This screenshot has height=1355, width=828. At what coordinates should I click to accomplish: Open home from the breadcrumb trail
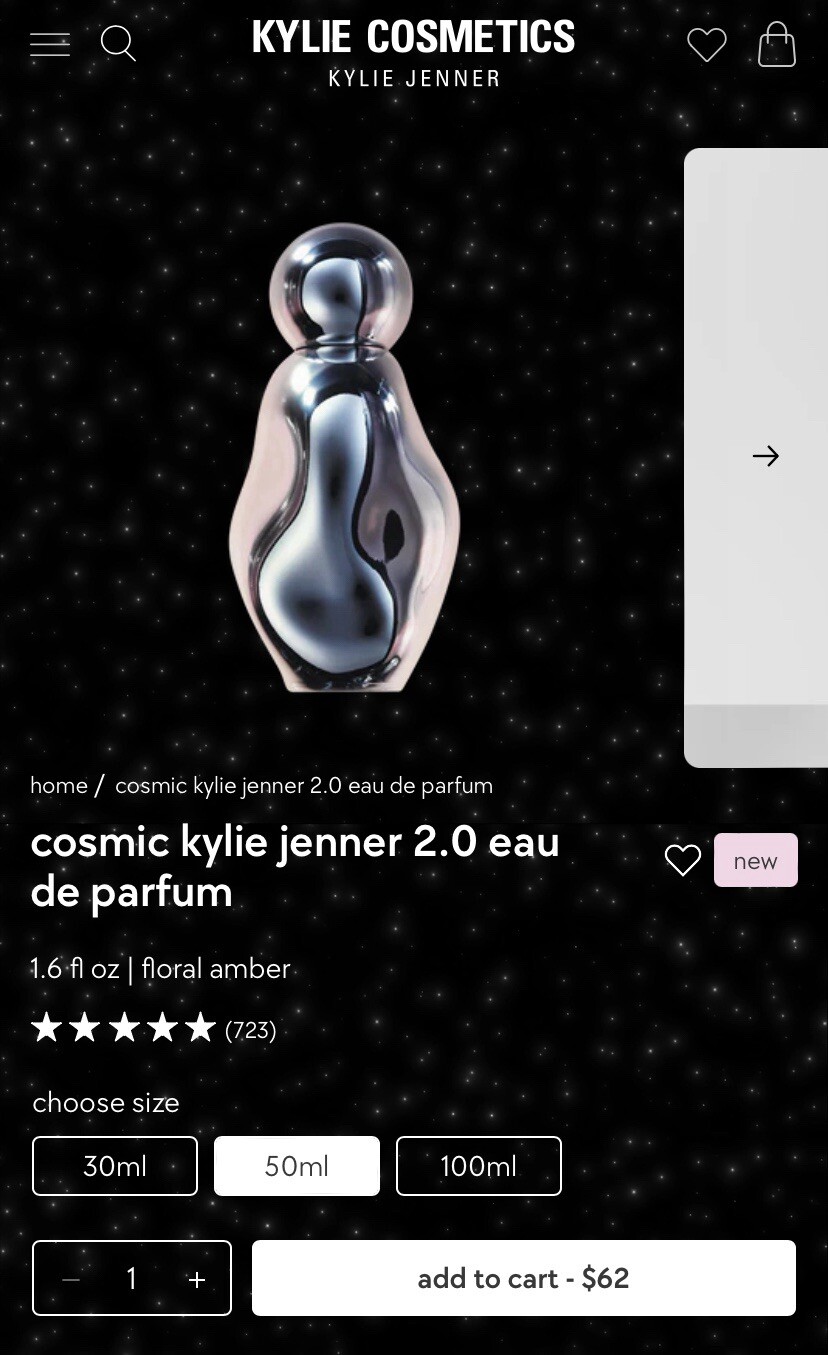pos(59,785)
